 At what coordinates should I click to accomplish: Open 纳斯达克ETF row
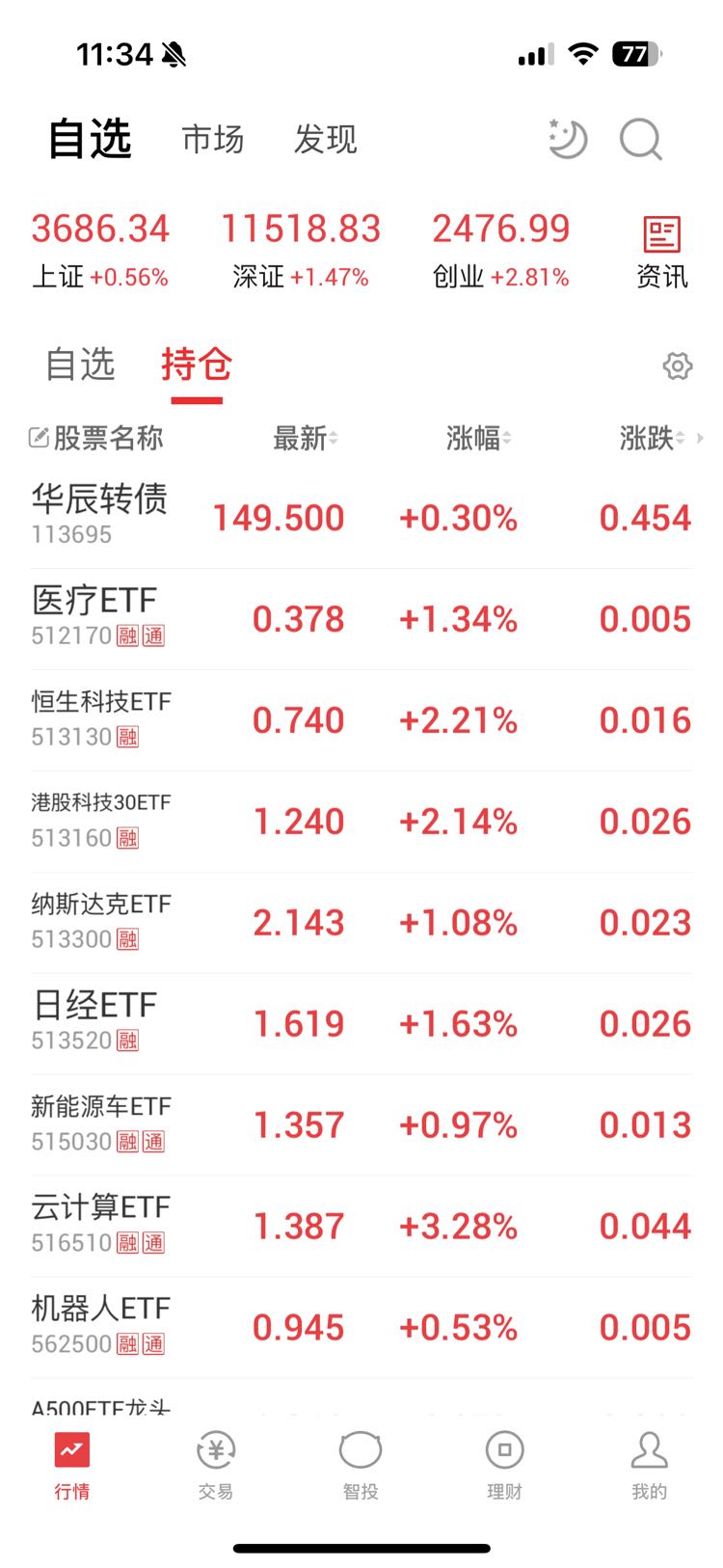pyautogui.click(x=361, y=923)
